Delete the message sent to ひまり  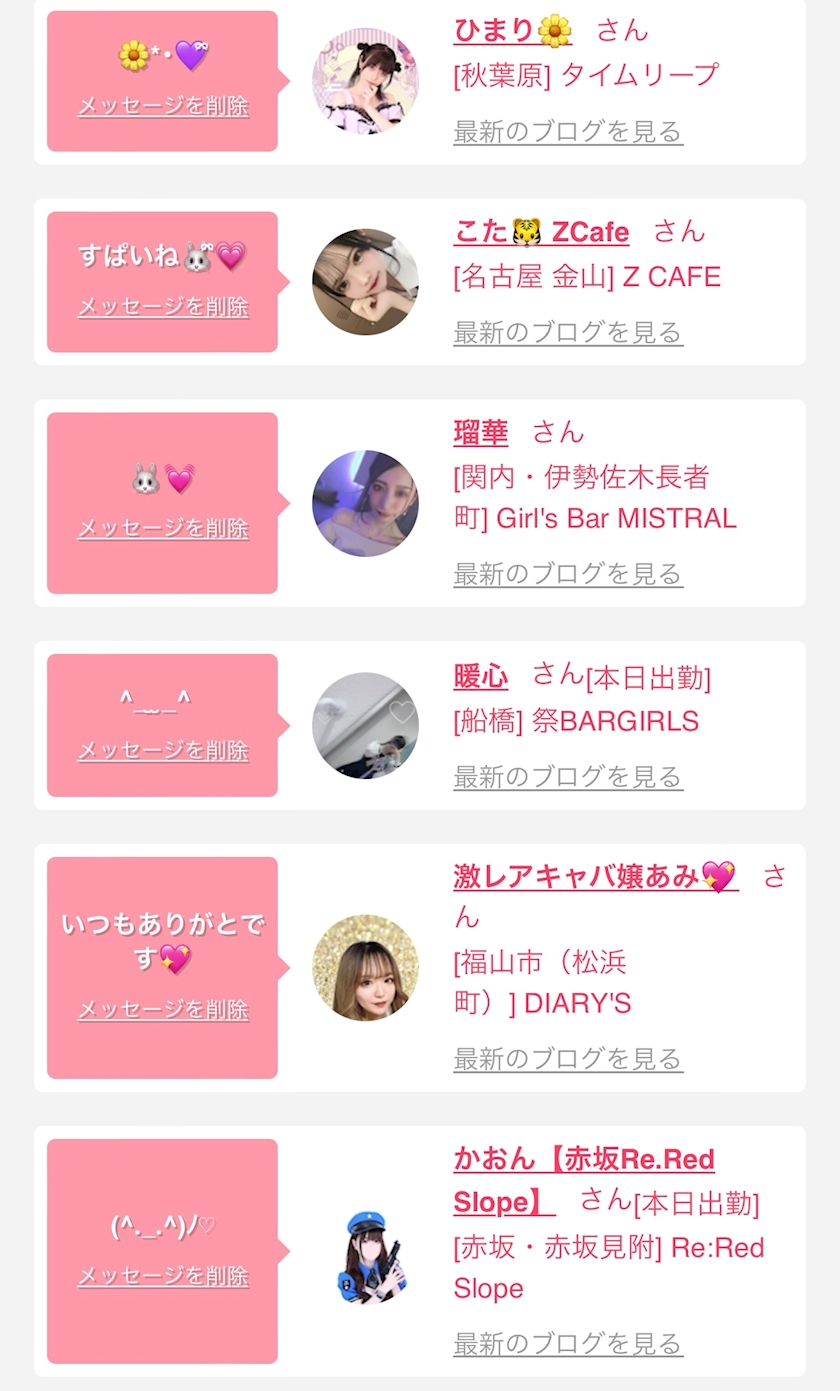click(163, 106)
